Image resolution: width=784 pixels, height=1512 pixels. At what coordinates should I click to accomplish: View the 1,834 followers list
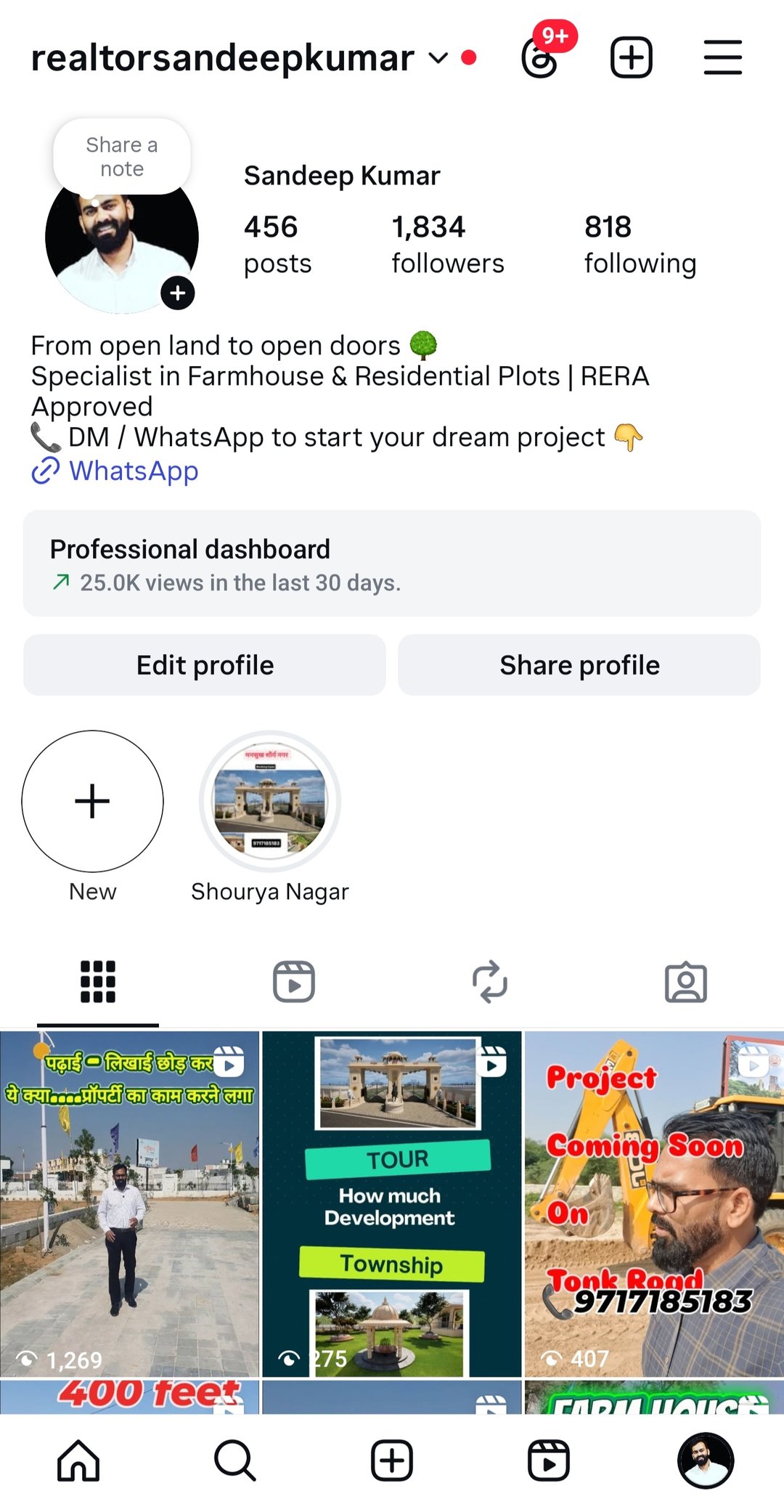coord(447,245)
